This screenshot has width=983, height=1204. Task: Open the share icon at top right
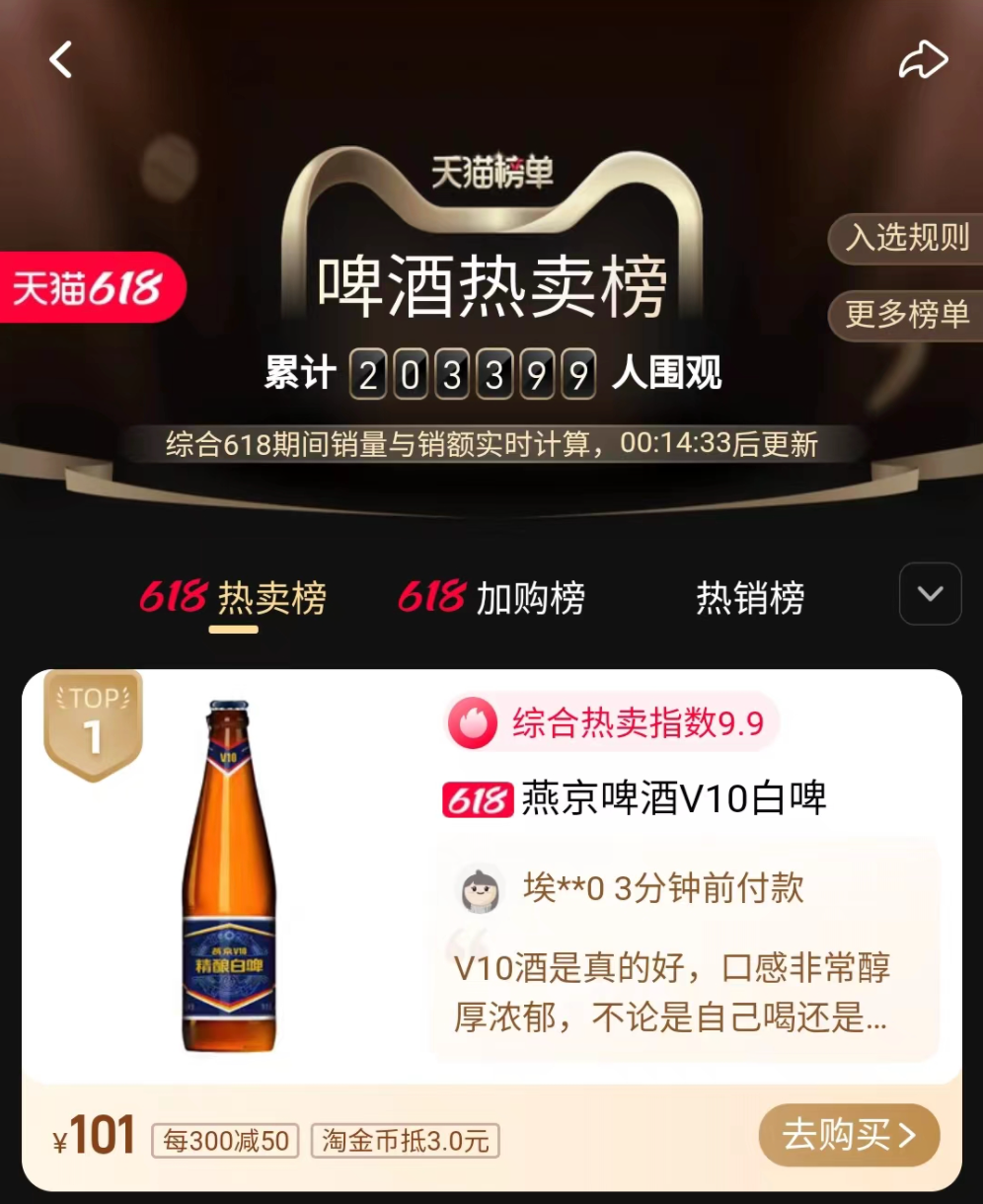pyautogui.click(x=924, y=59)
